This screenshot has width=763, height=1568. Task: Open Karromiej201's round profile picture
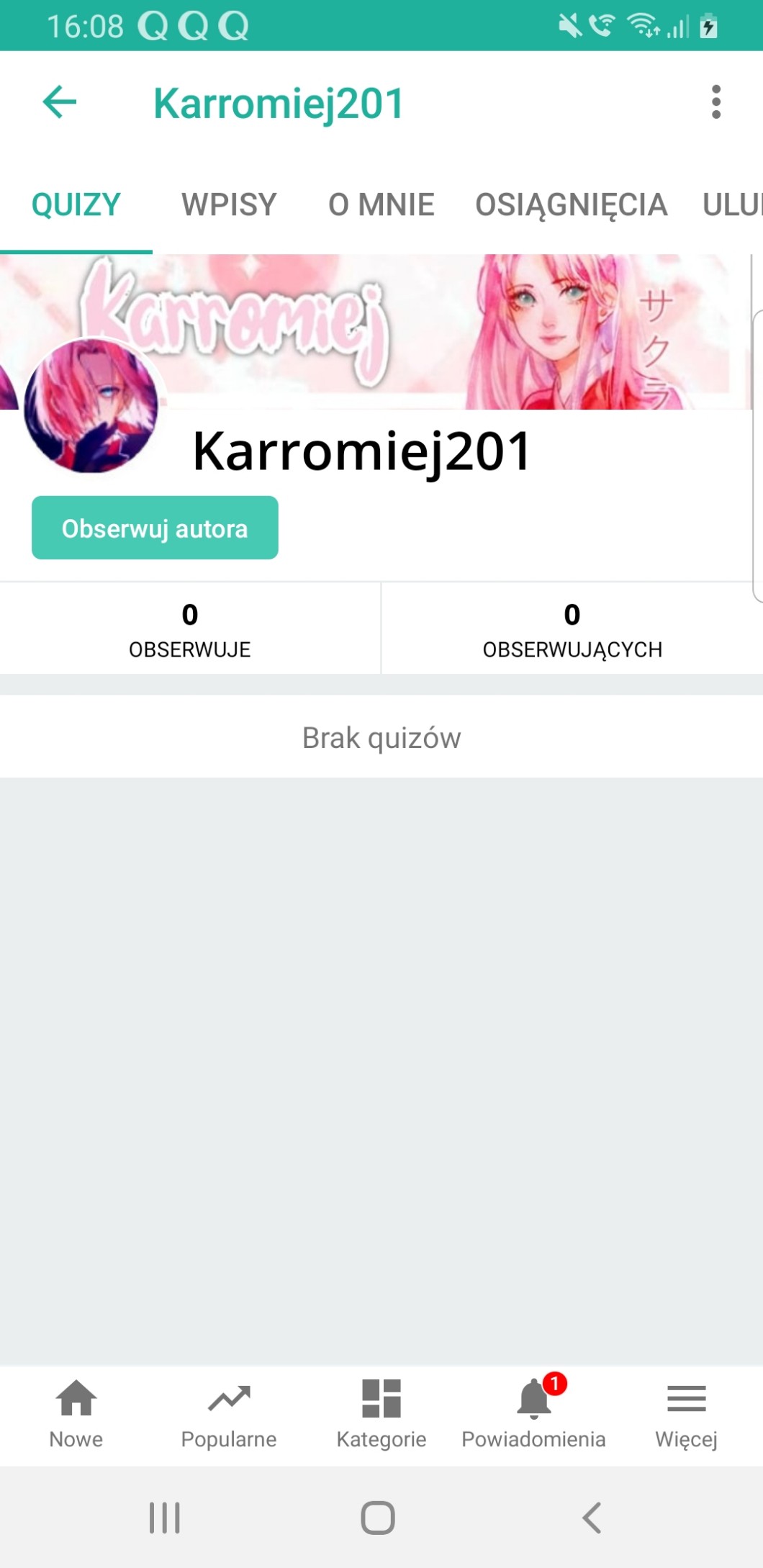(x=91, y=406)
